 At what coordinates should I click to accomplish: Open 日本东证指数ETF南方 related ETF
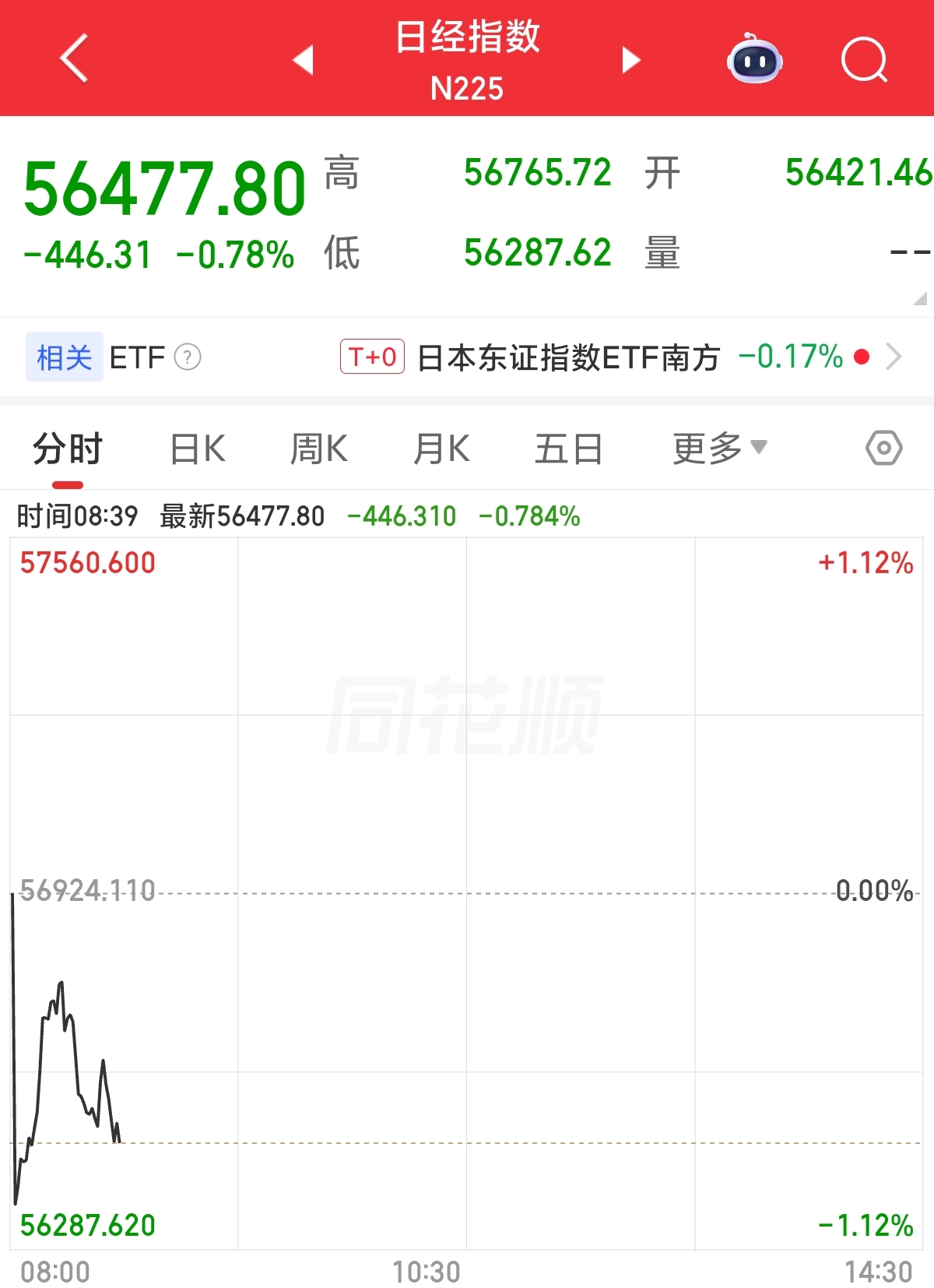568,357
